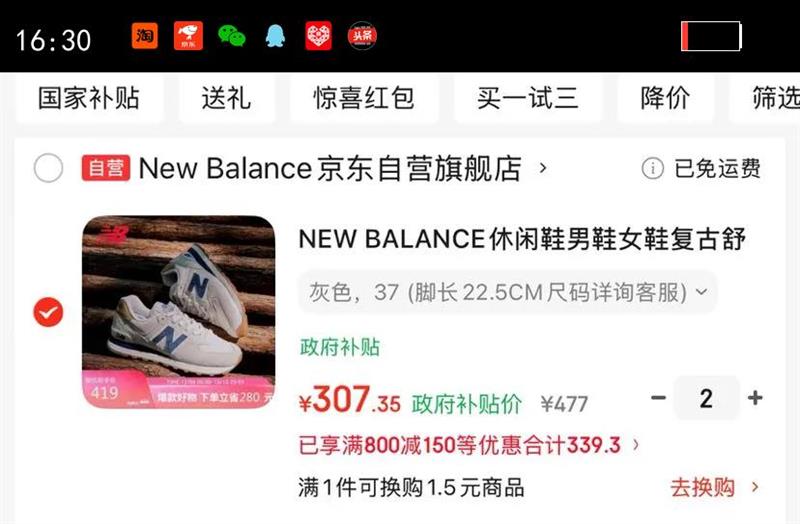Select all items from New Balance store

[48, 168]
